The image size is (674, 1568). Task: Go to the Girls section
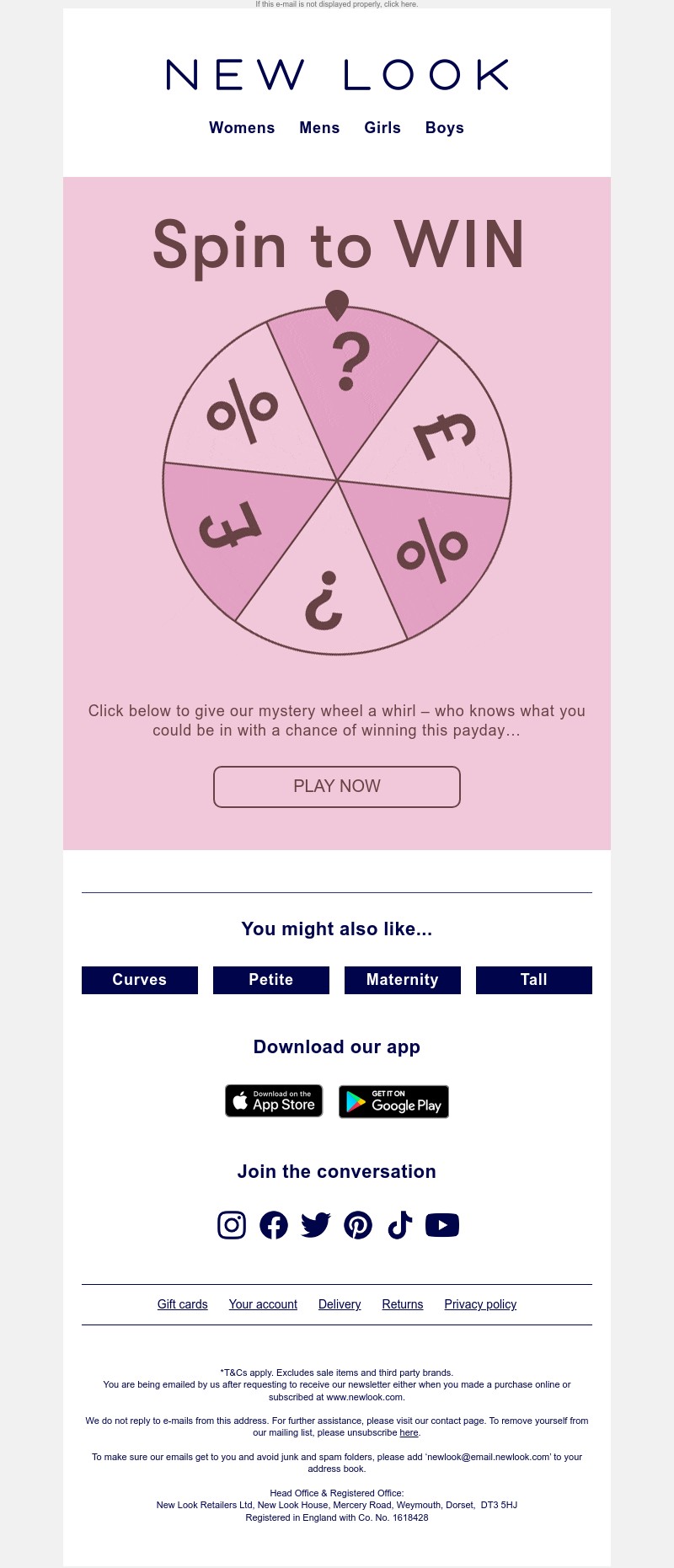point(382,128)
